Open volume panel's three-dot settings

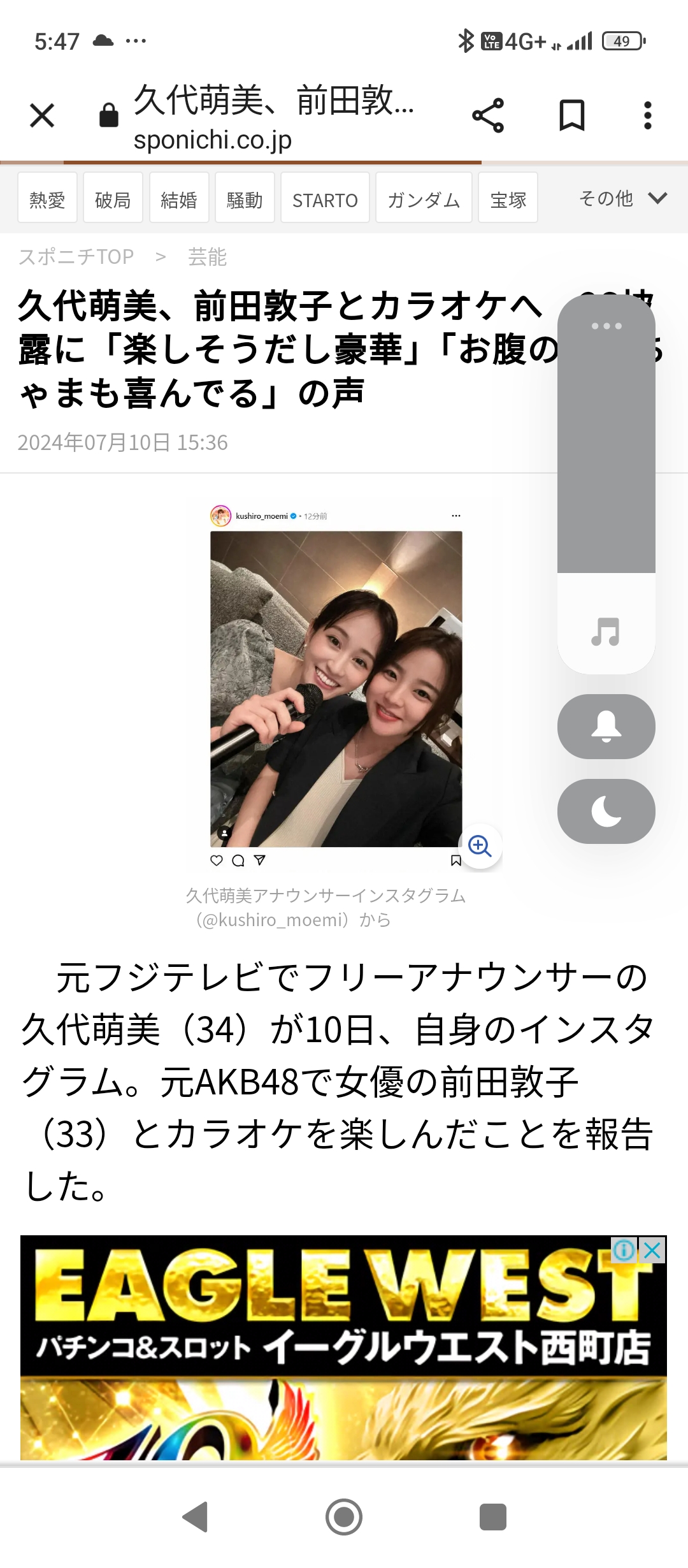pos(606,326)
